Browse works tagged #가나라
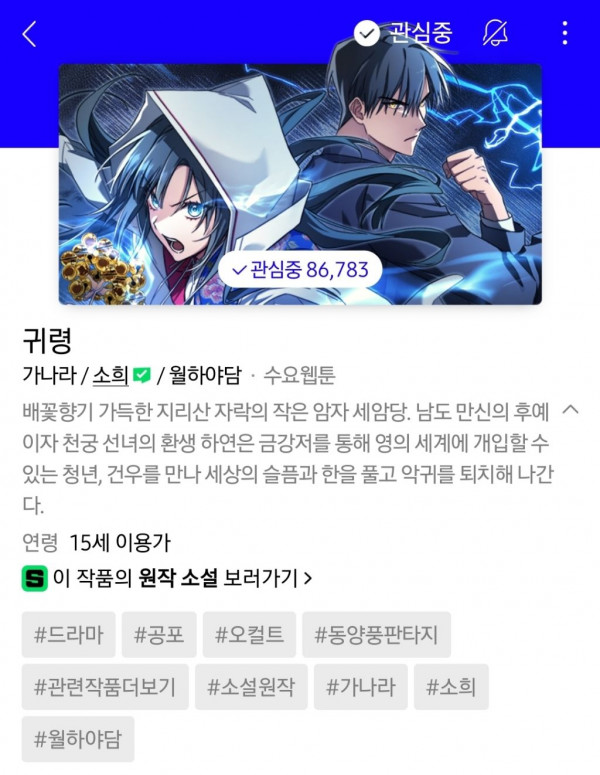 coord(360,686)
